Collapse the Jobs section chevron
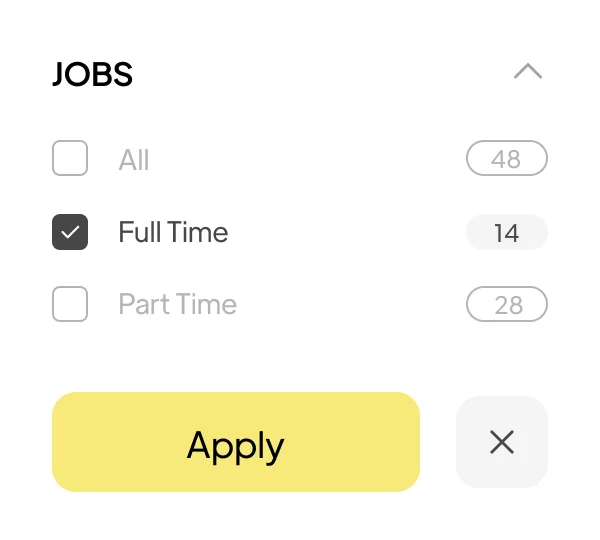 click(x=527, y=72)
